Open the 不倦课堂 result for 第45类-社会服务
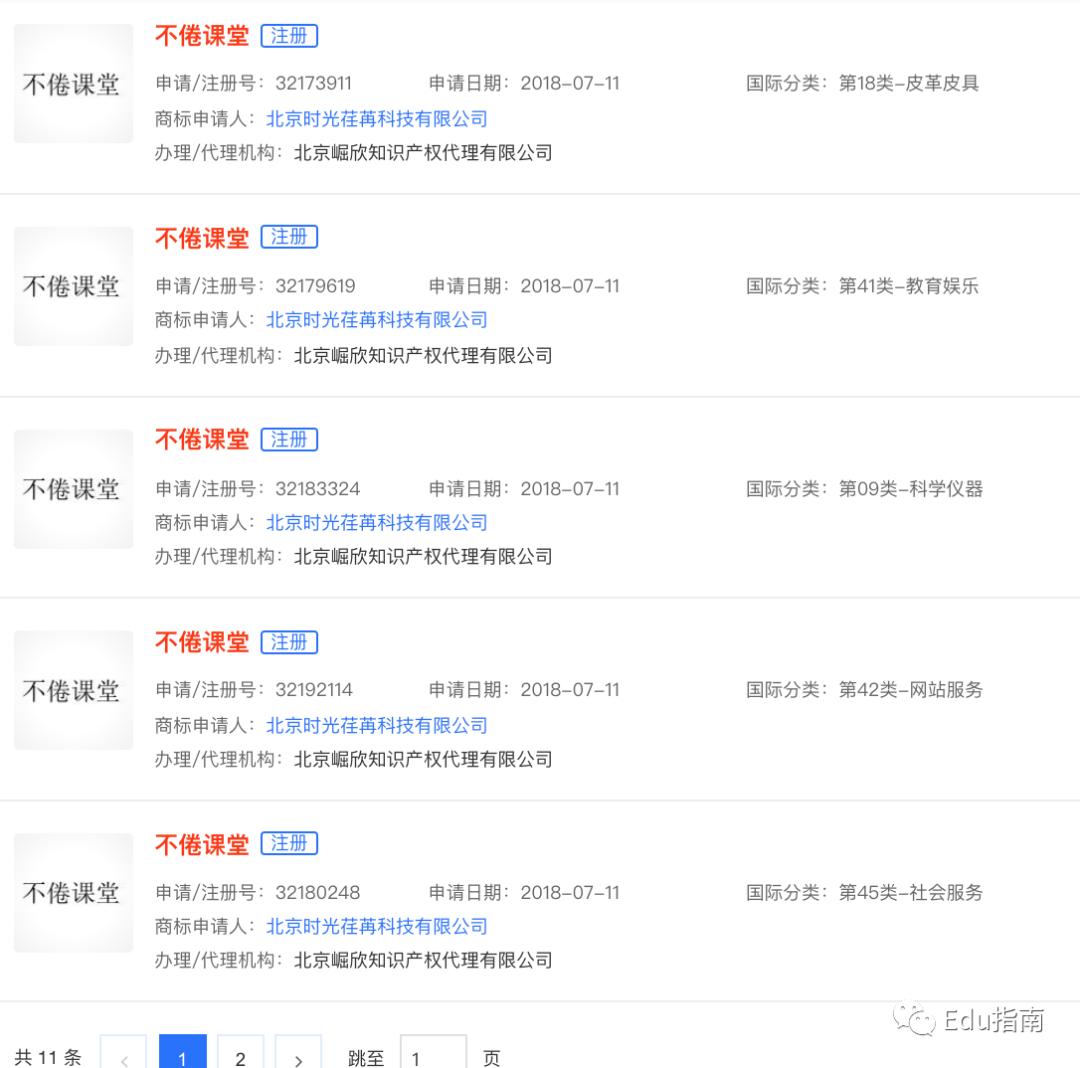 click(x=201, y=844)
